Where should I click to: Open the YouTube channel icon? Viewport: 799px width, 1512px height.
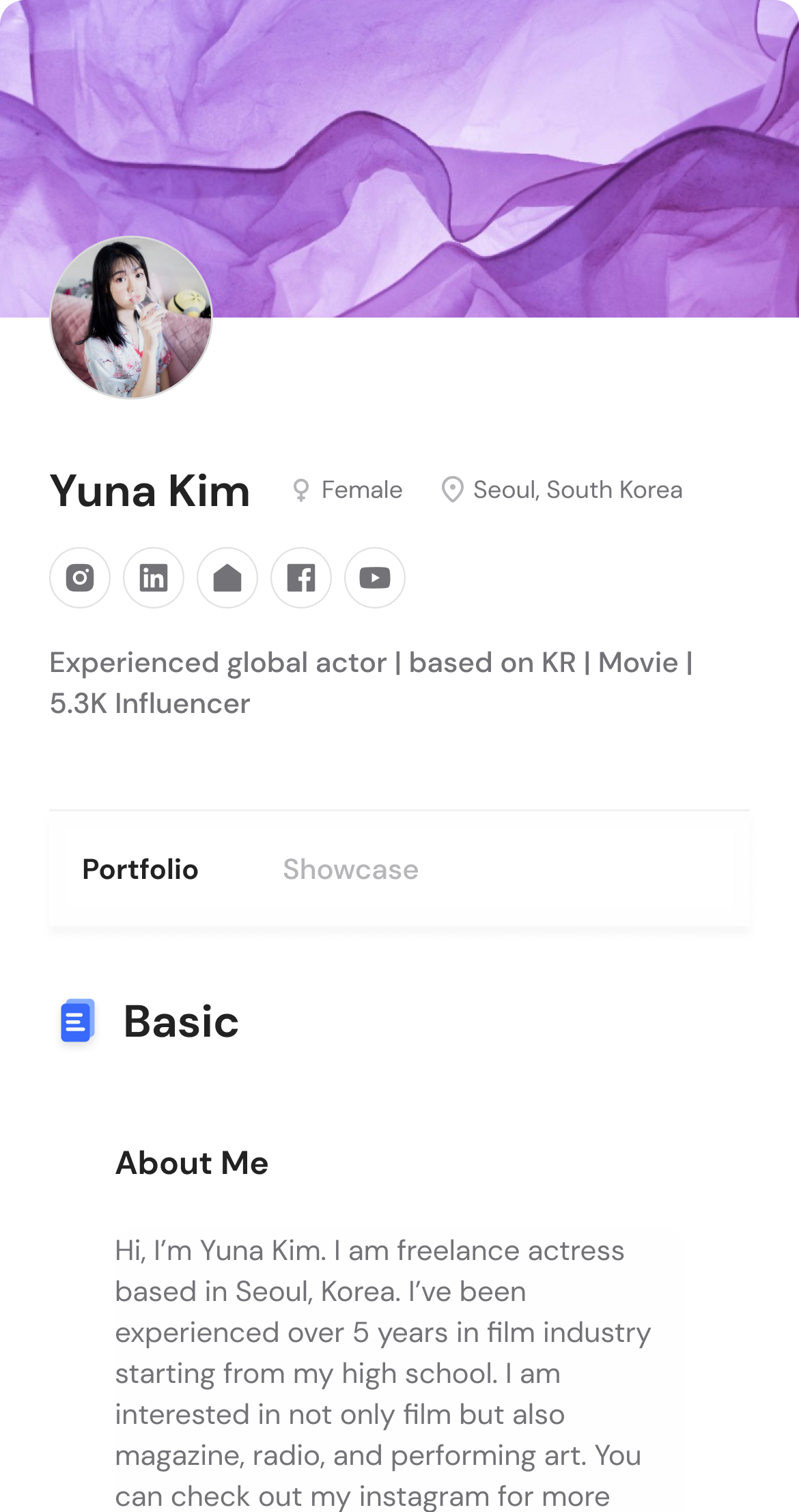(375, 578)
